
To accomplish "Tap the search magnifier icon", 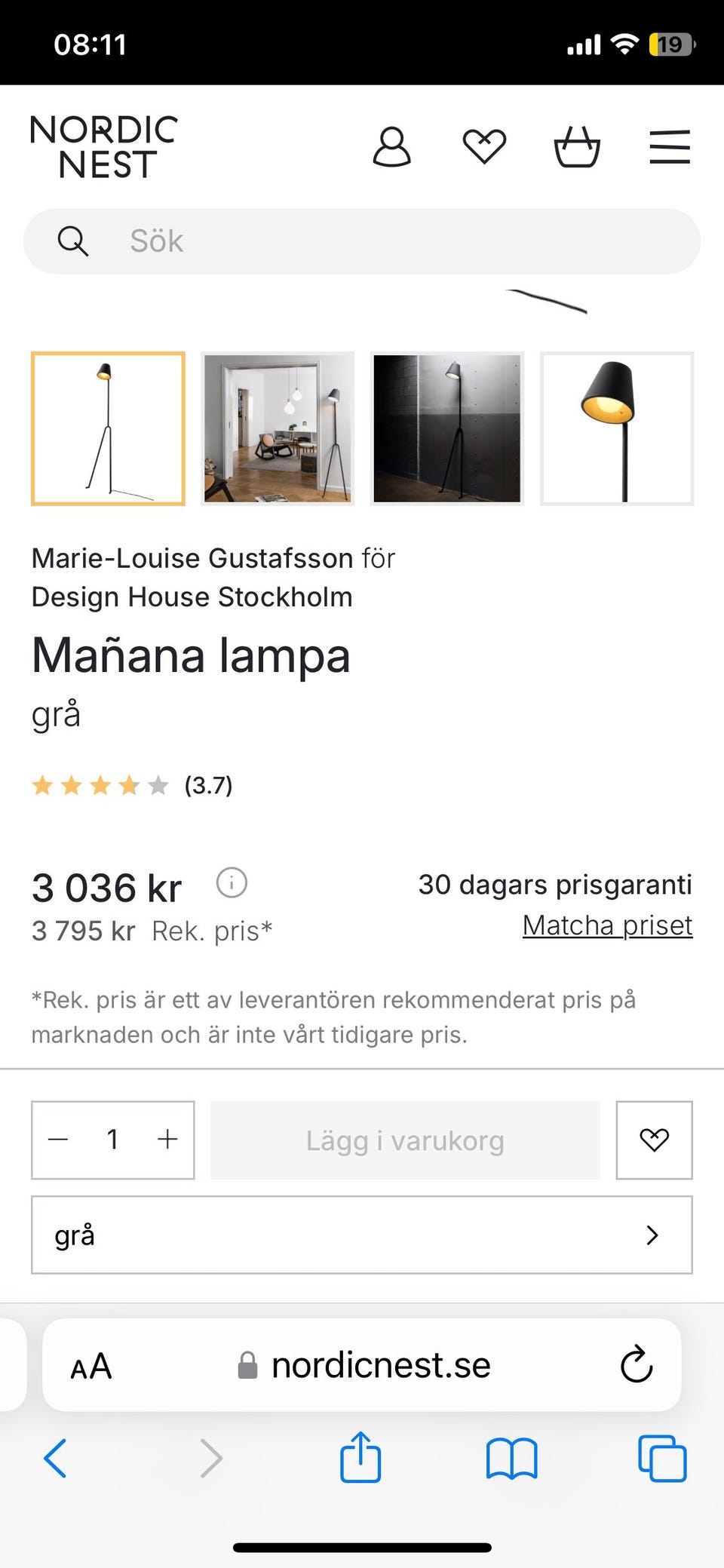I will click(x=73, y=241).
